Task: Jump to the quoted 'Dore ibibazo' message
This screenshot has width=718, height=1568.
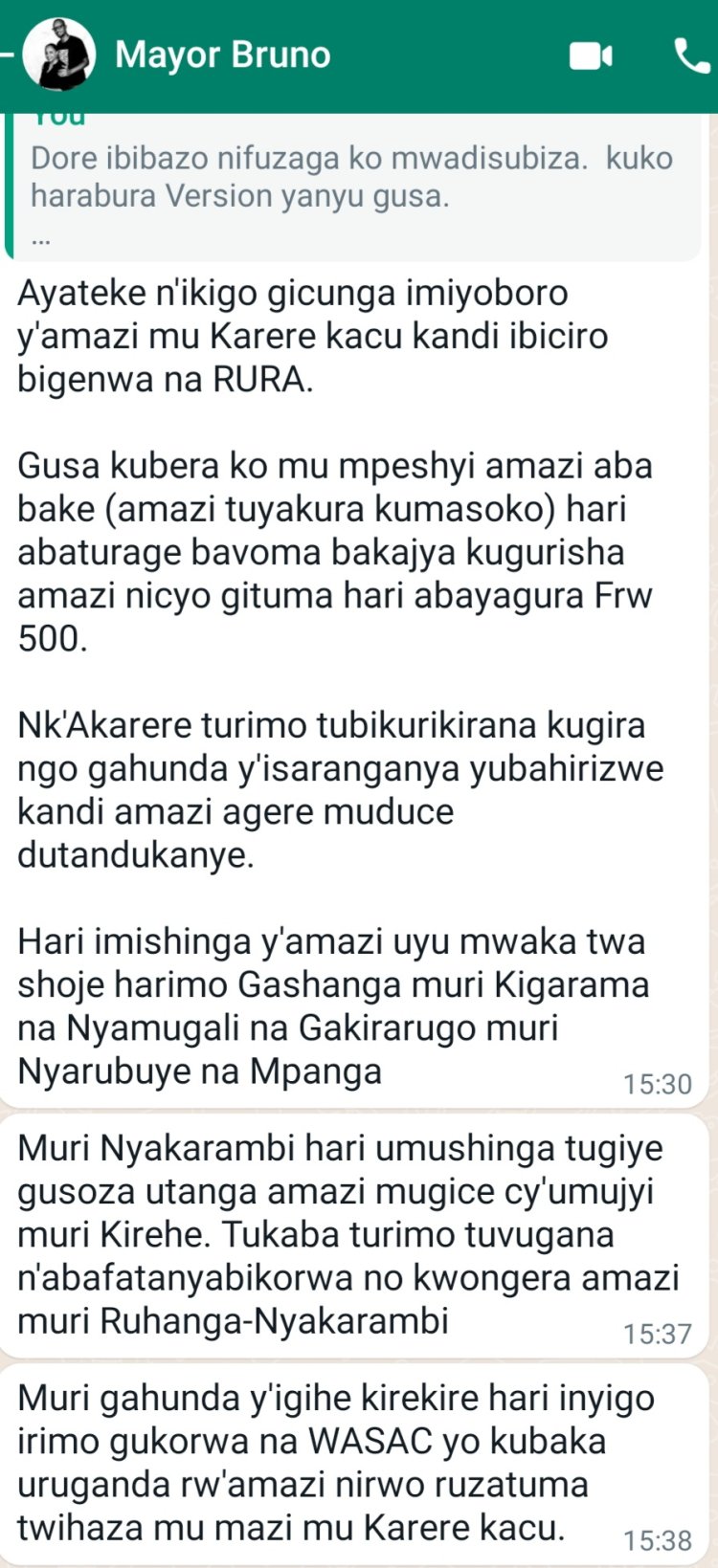Action: point(352,182)
